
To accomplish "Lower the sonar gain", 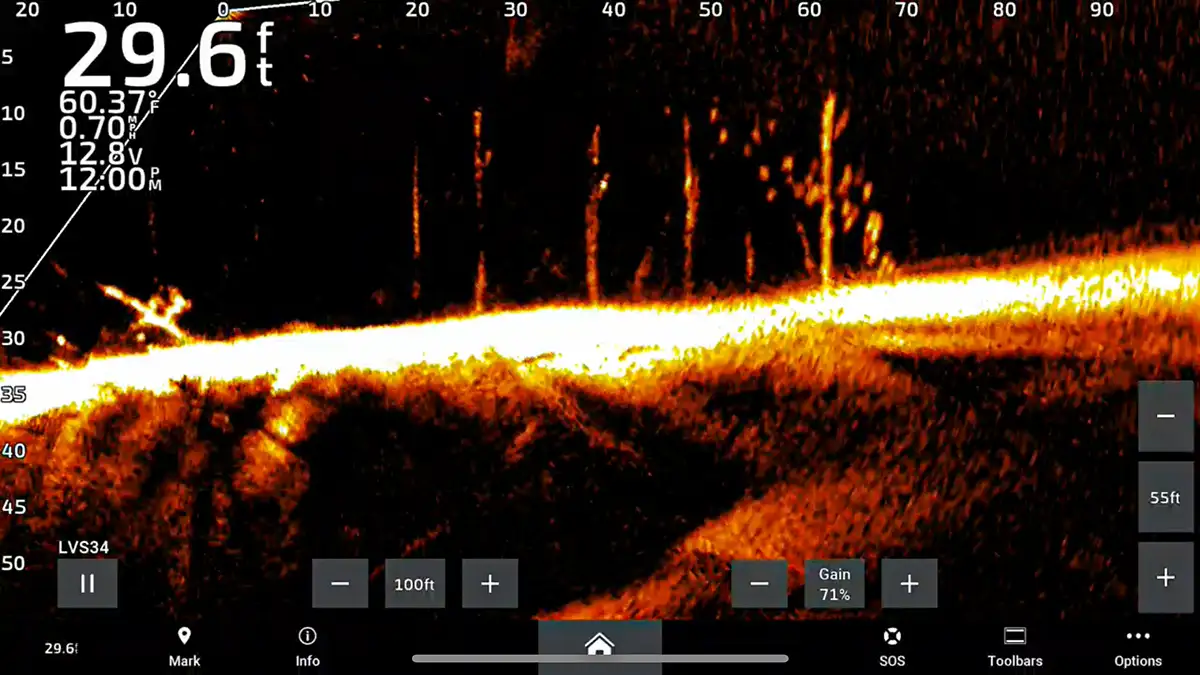I will (x=759, y=584).
